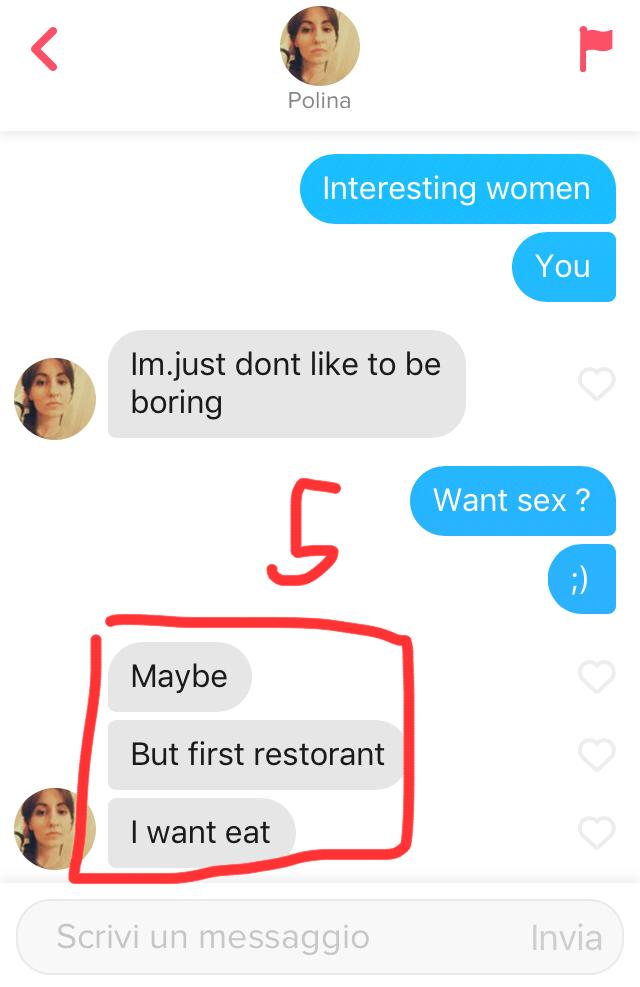Tap Invia to send the message
640x987 pixels.
(x=566, y=938)
